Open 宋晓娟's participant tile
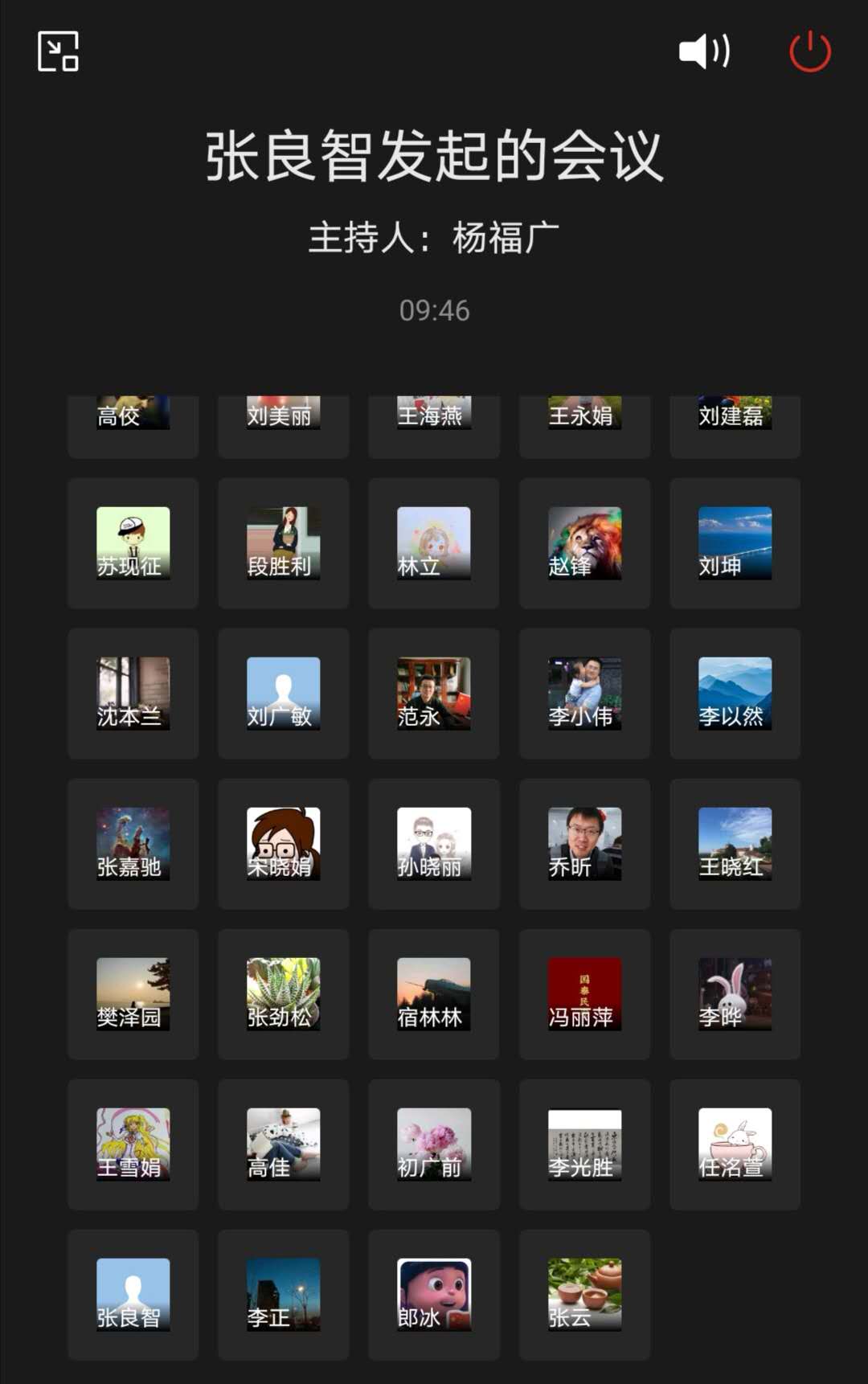 (283, 843)
